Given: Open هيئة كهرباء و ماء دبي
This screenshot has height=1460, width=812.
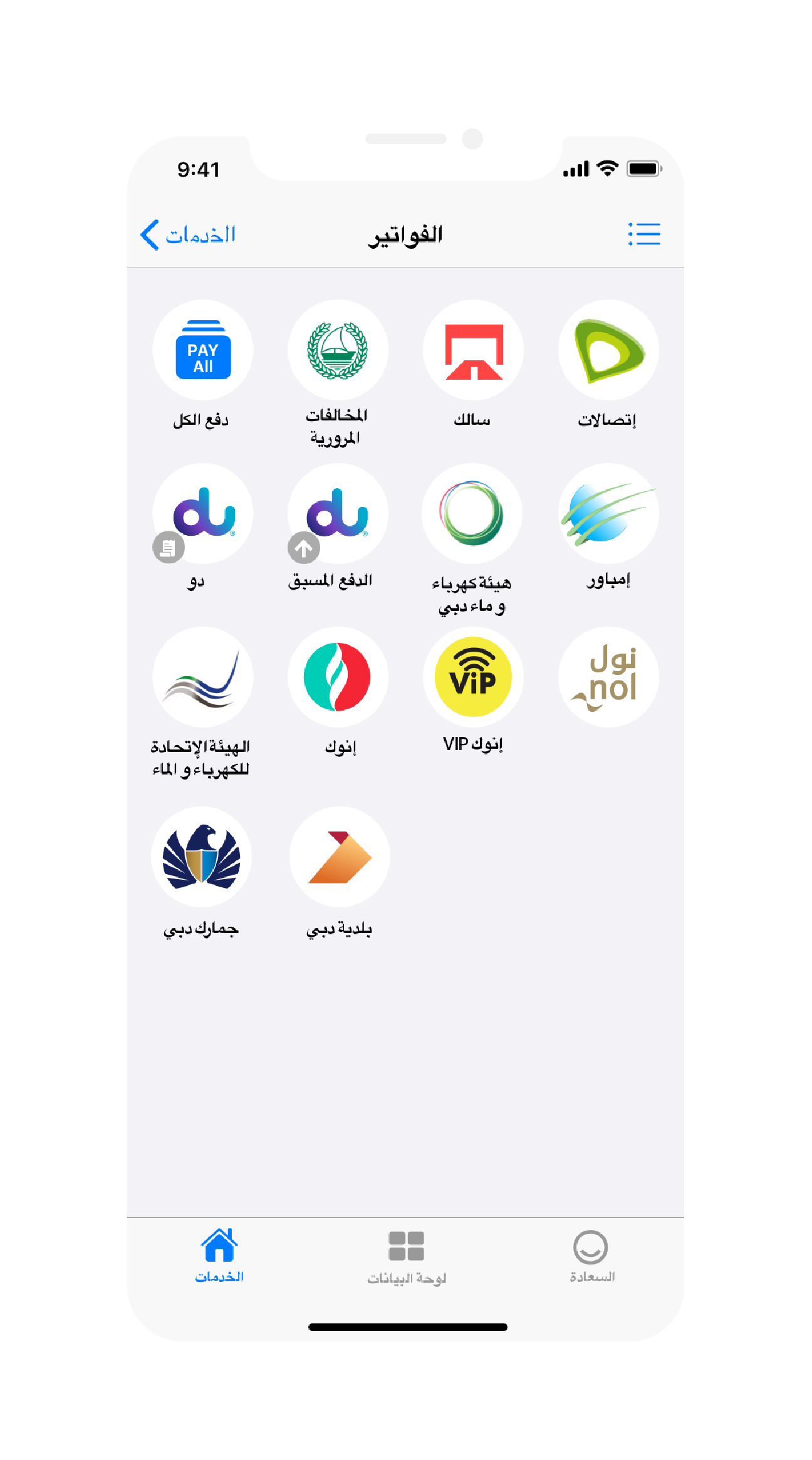Looking at the screenshot, I should pos(472,513).
